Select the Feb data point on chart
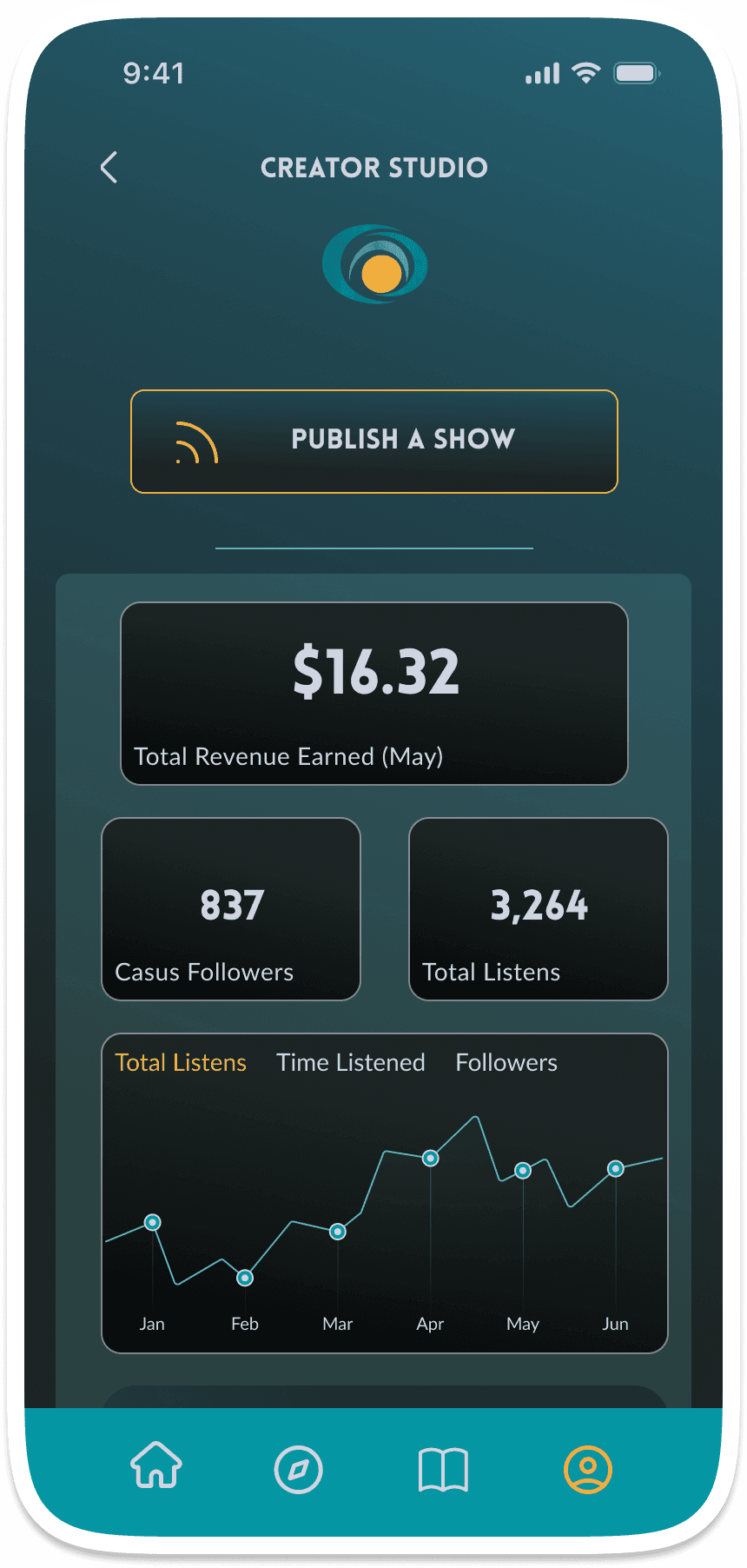The height and width of the screenshot is (1568, 747). point(245,1278)
